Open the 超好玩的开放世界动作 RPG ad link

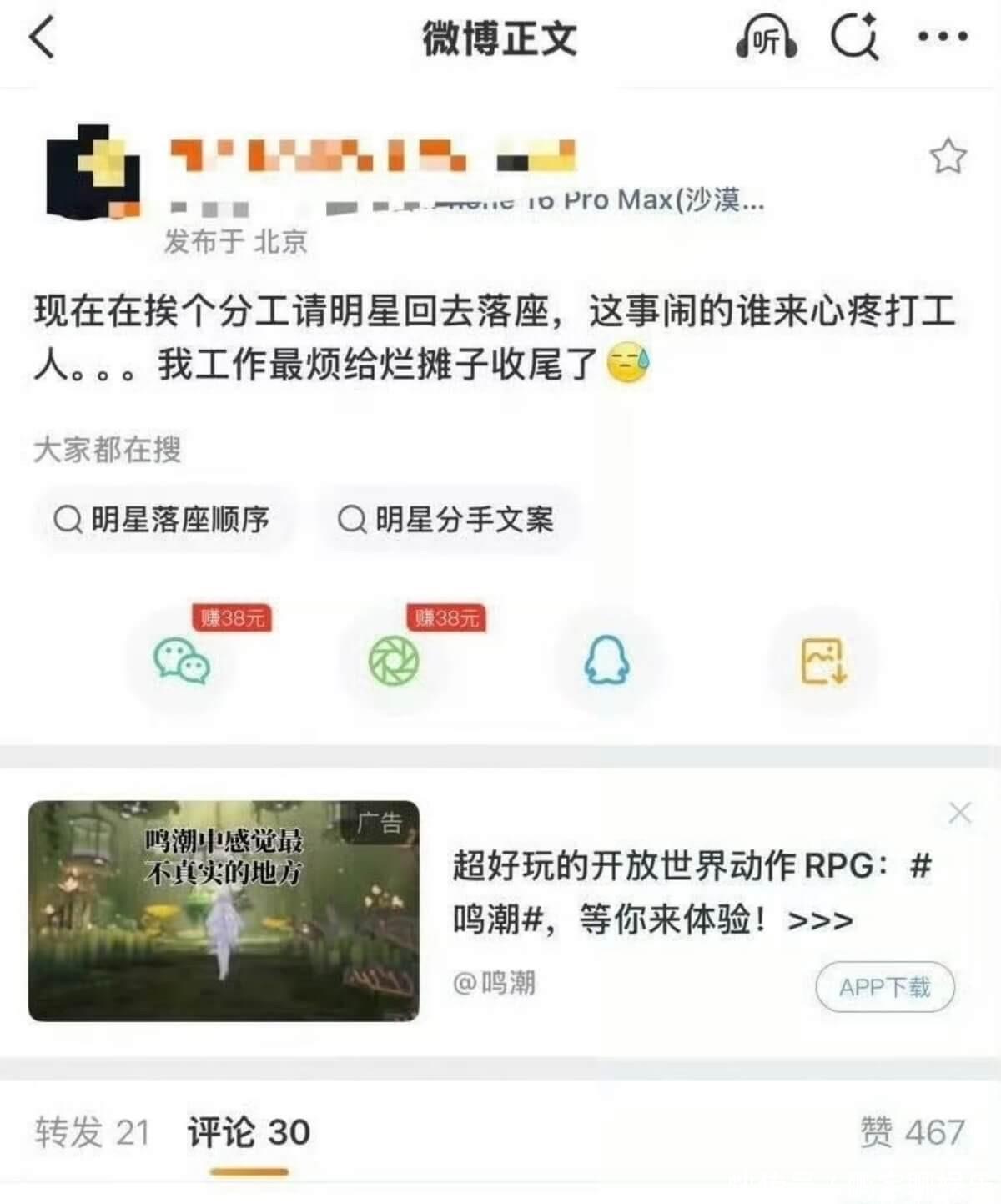[691, 893]
